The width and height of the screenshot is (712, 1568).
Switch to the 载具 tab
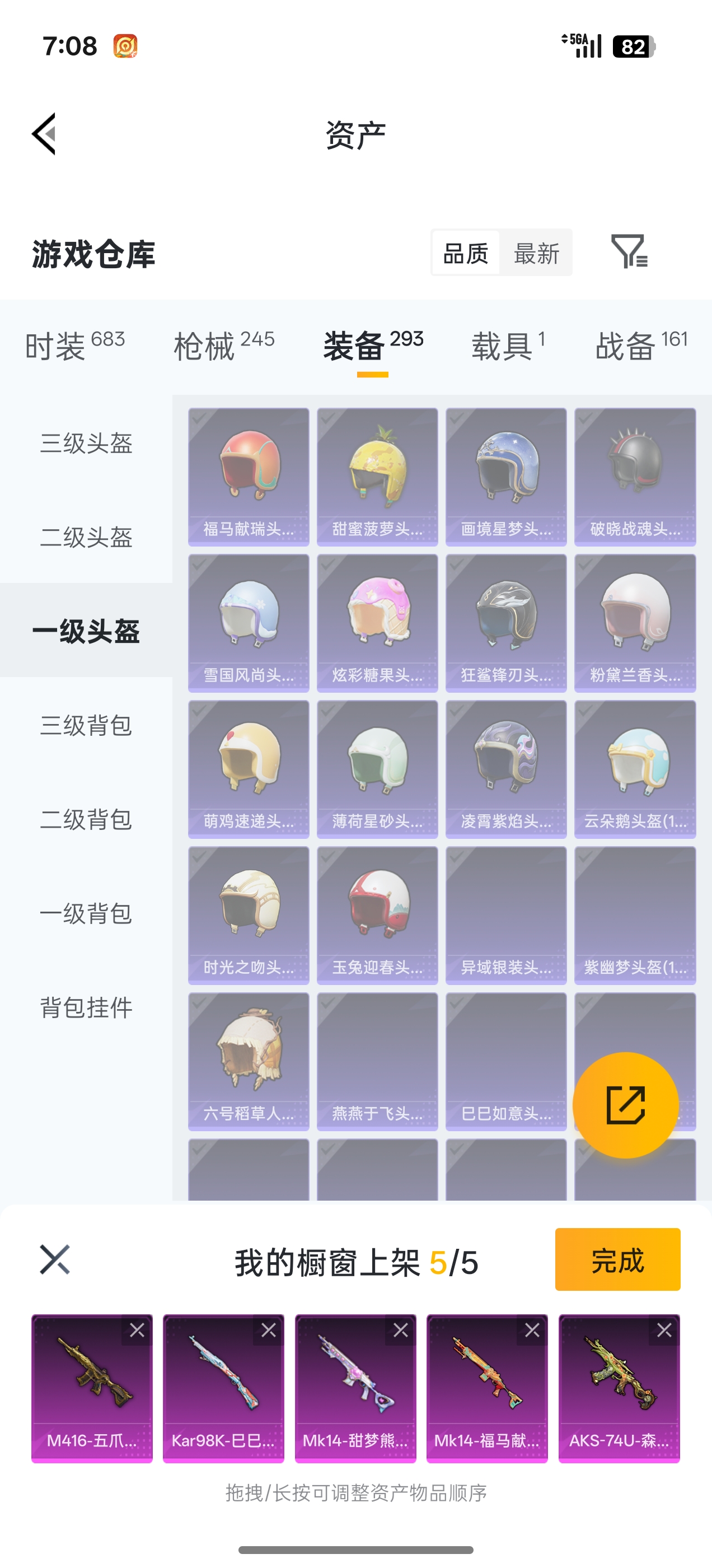click(508, 346)
